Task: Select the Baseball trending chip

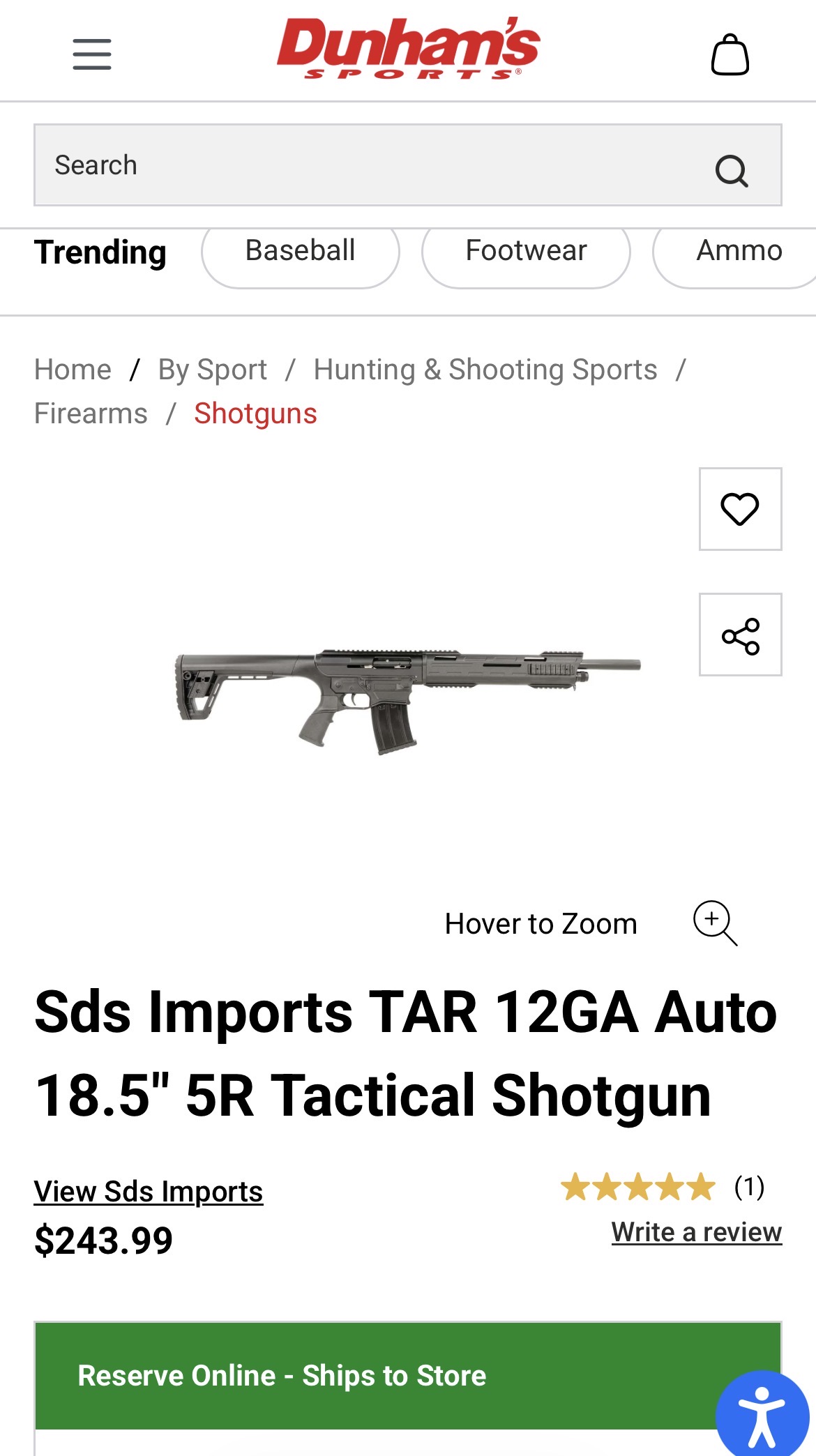Action: (x=301, y=252)
